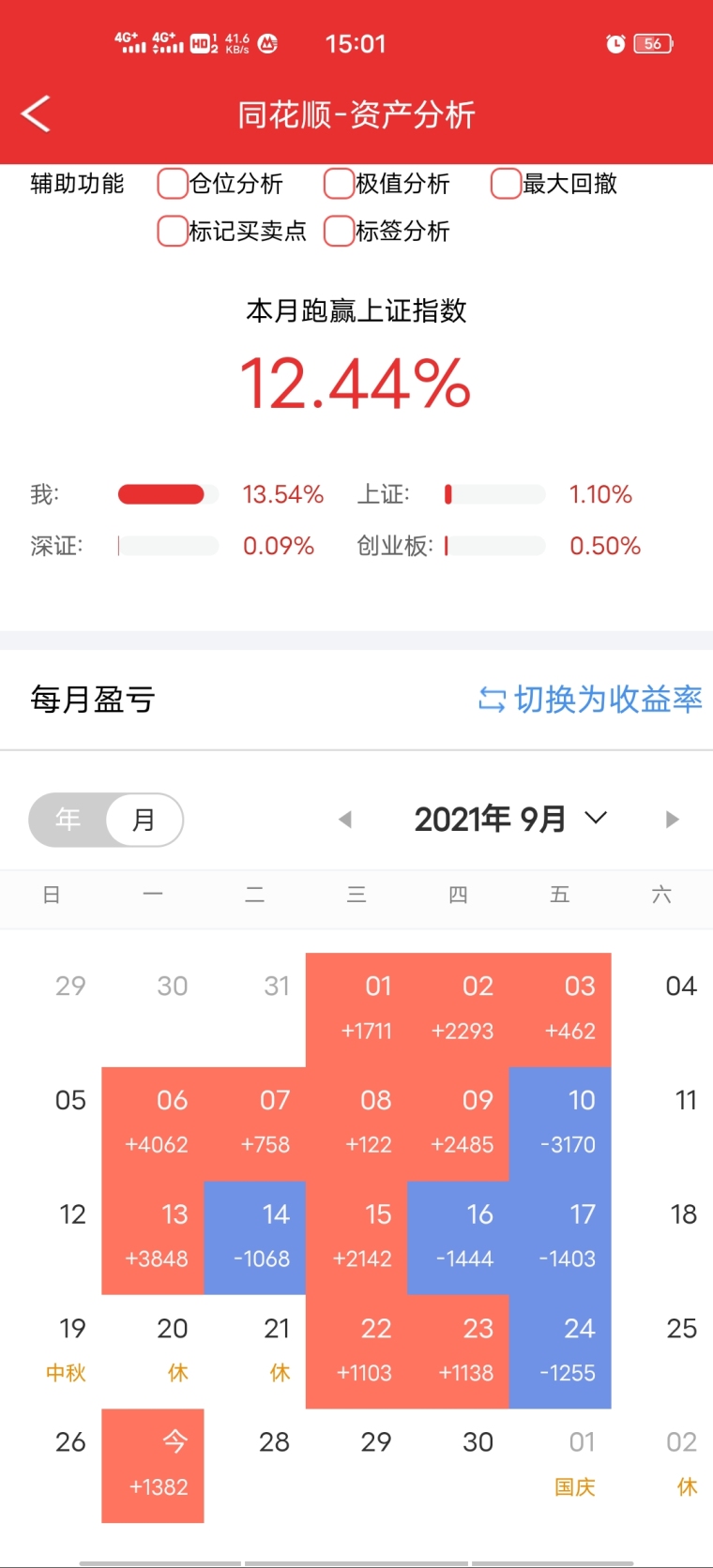
Task: Select day 15 with +2142
Action: coord(356,1238)
